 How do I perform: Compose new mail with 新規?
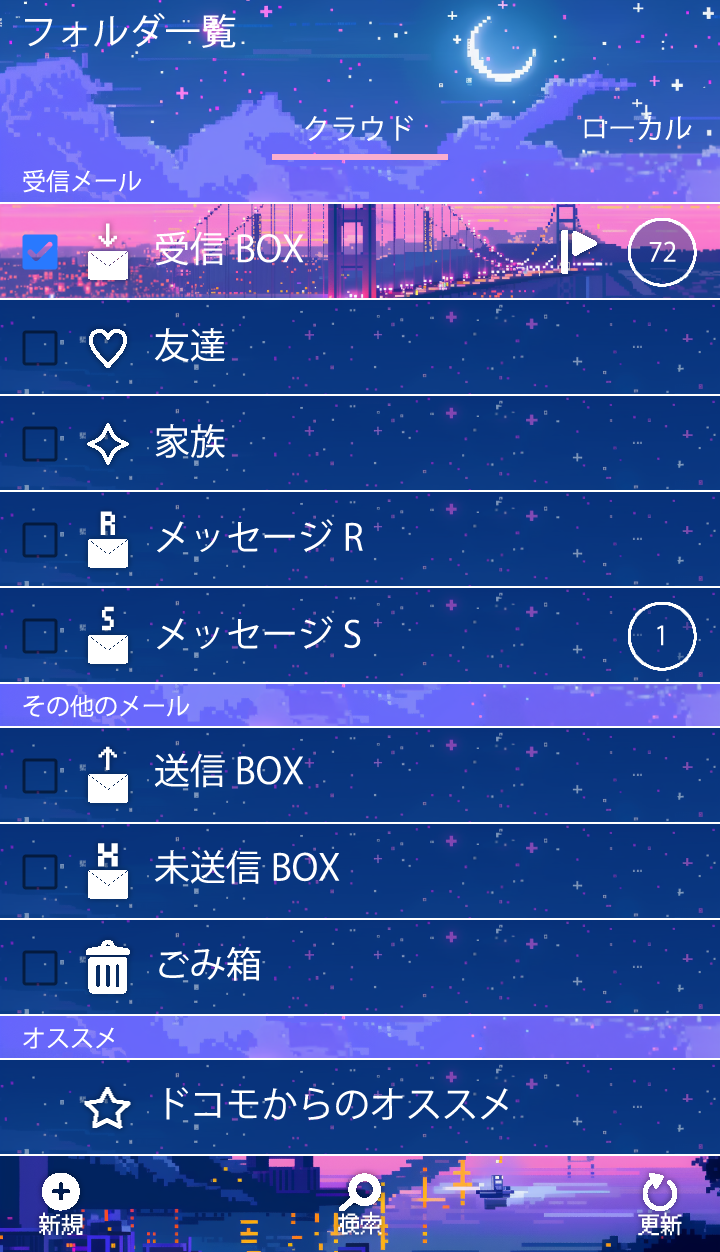61,1205
